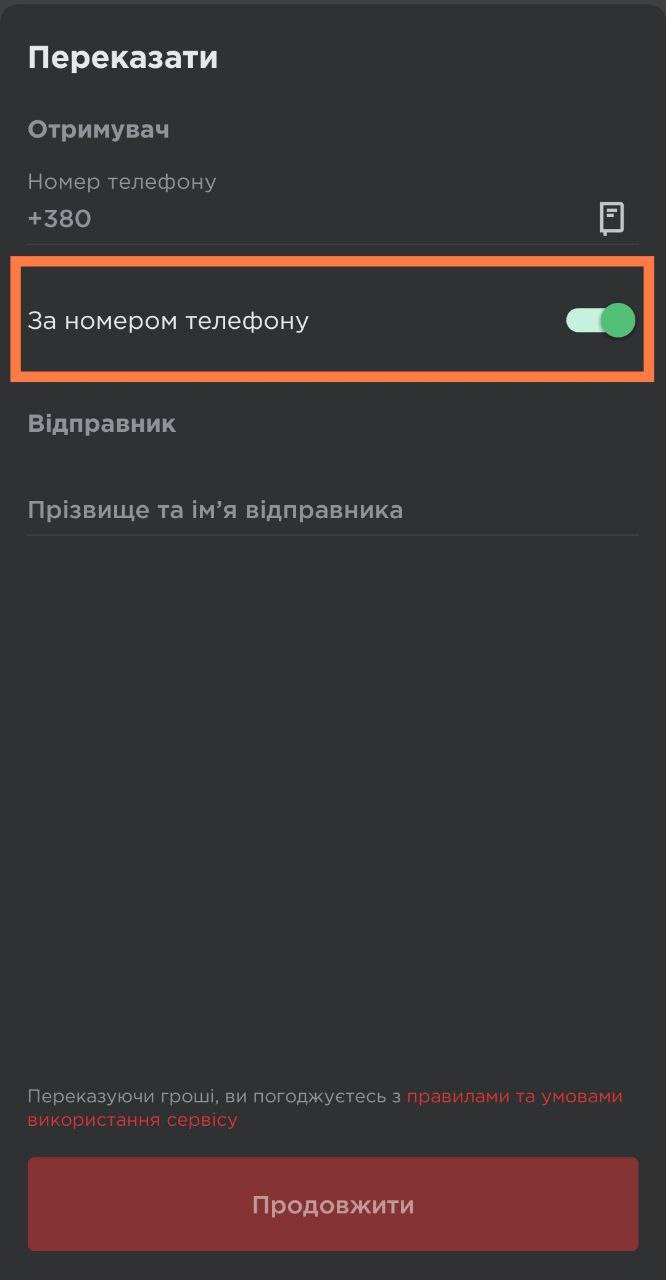Disable the 'За номером телефону' switch

point(600,321)
